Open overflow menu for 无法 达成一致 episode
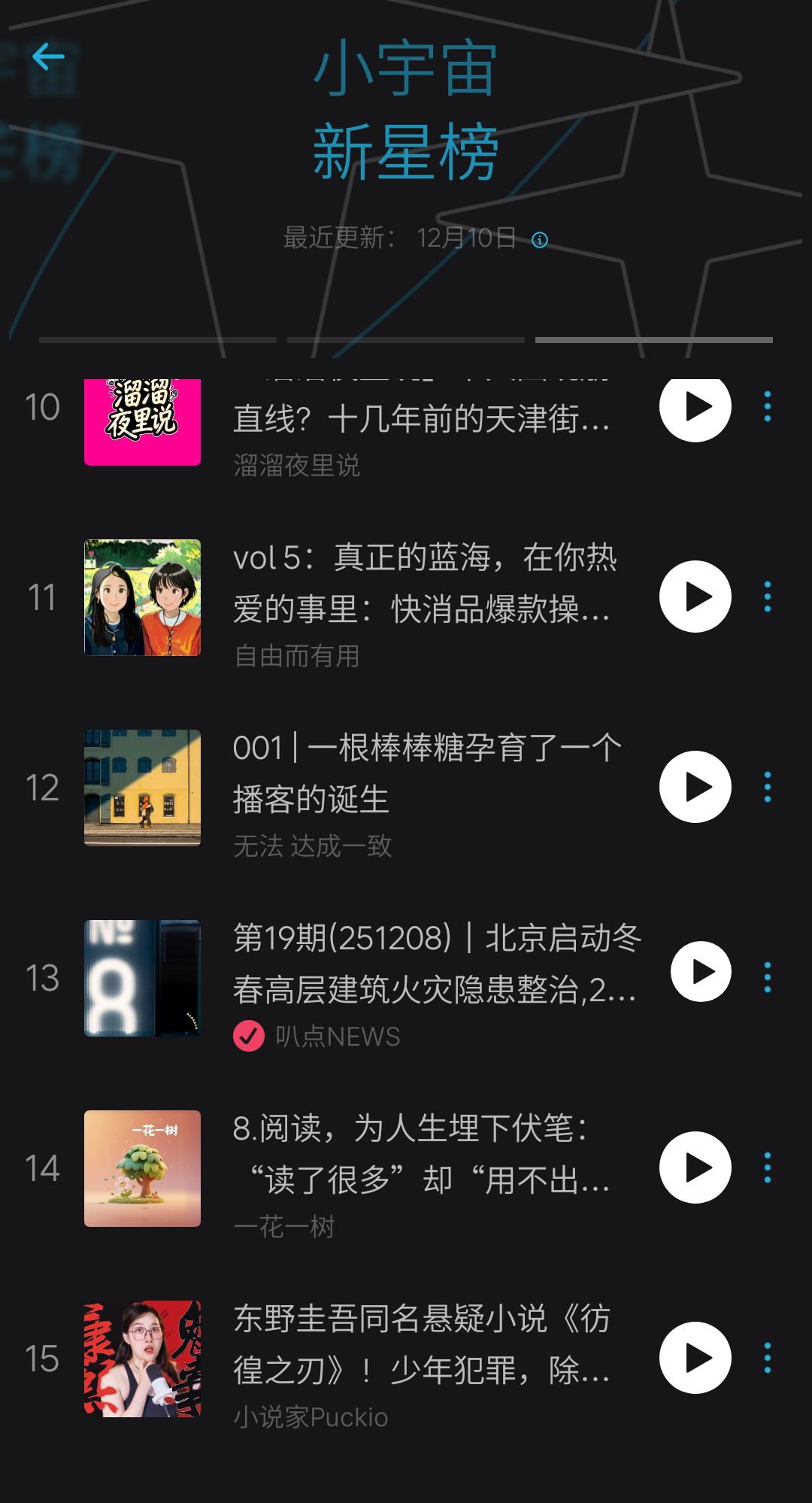The height and width of the screenshot is (1503, 812). (767, 787)
